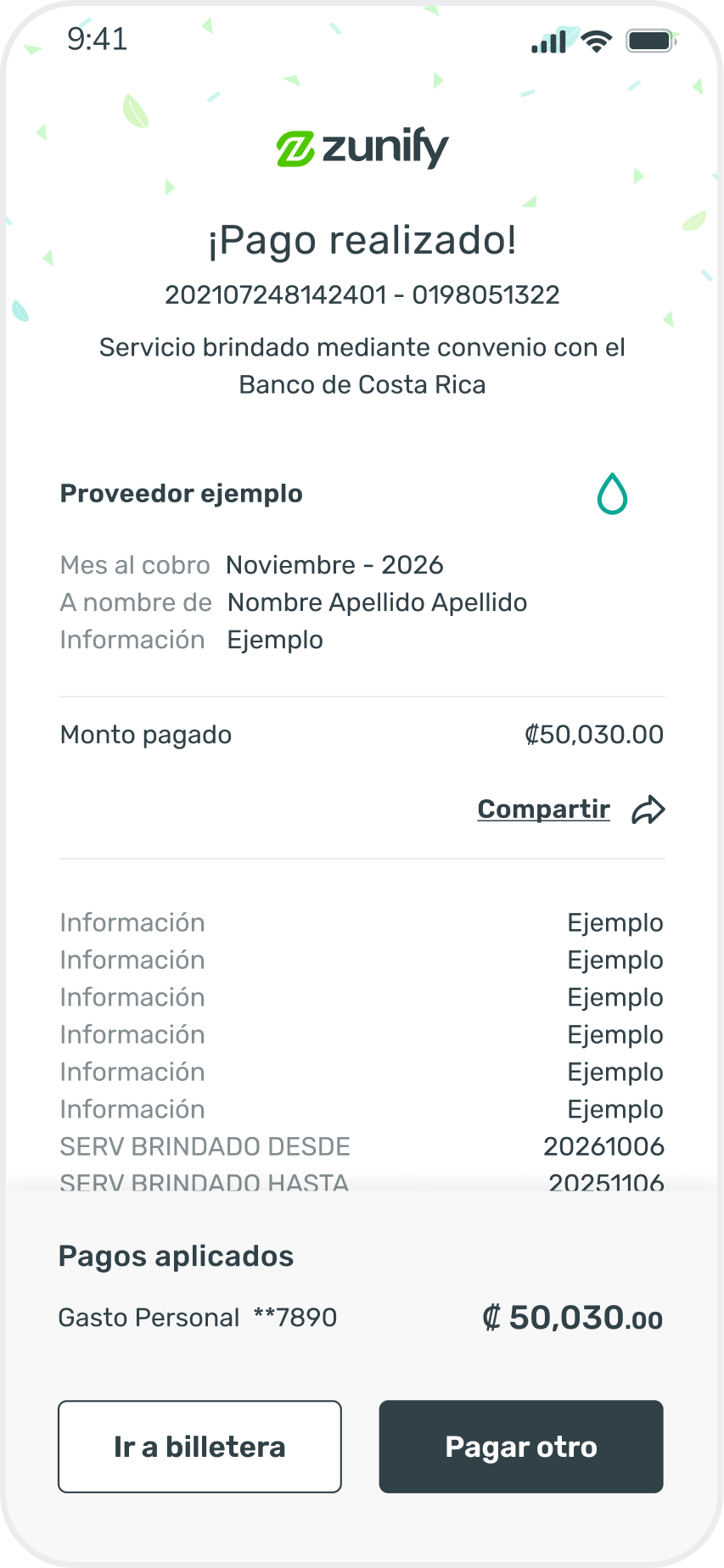The image size is (724, 1568).
Task: Go to billetera
Action: pyautogui.click(x=199, y=1447)
